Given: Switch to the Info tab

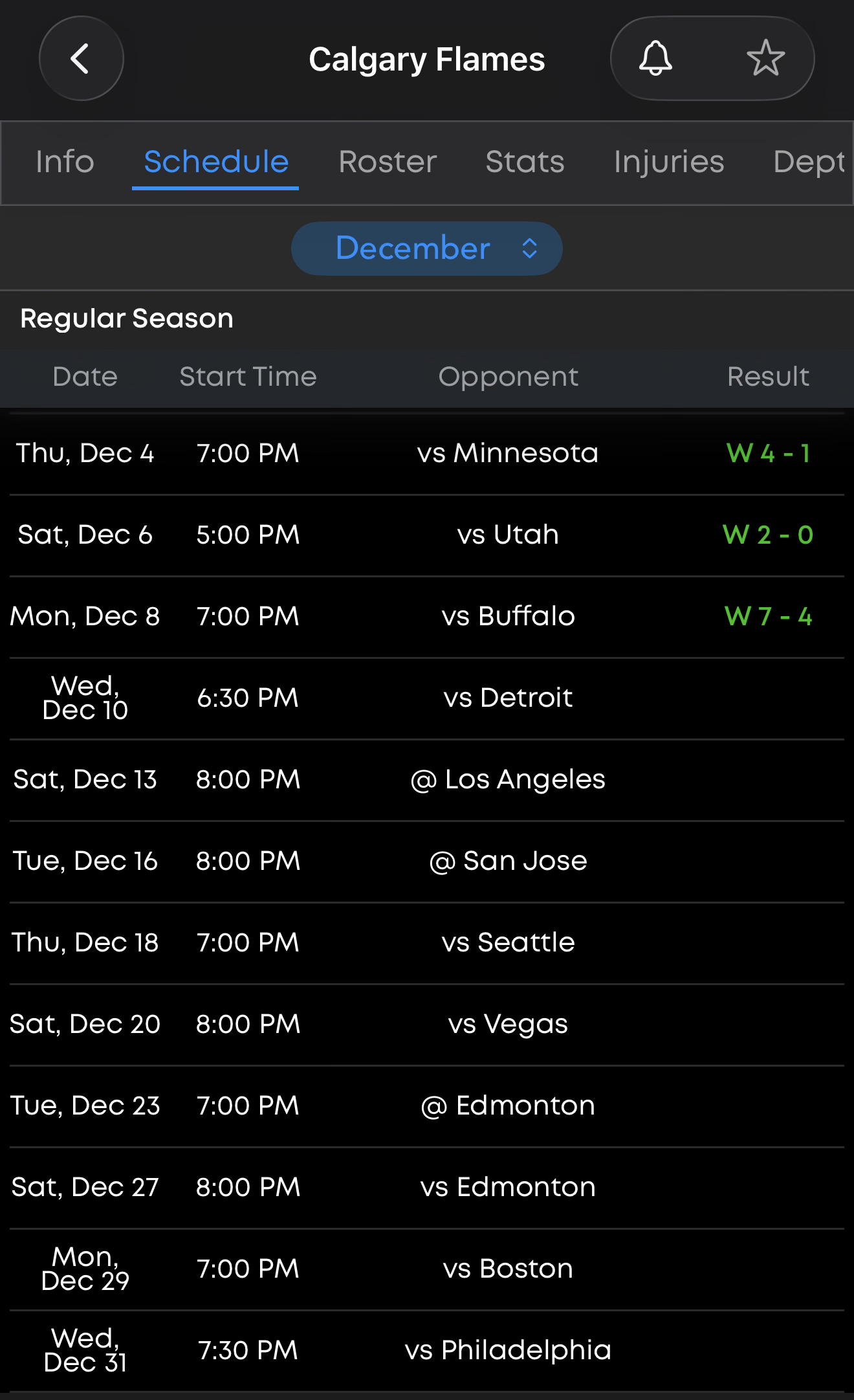Looking at the screenshot, I should (x=65, y=162).
